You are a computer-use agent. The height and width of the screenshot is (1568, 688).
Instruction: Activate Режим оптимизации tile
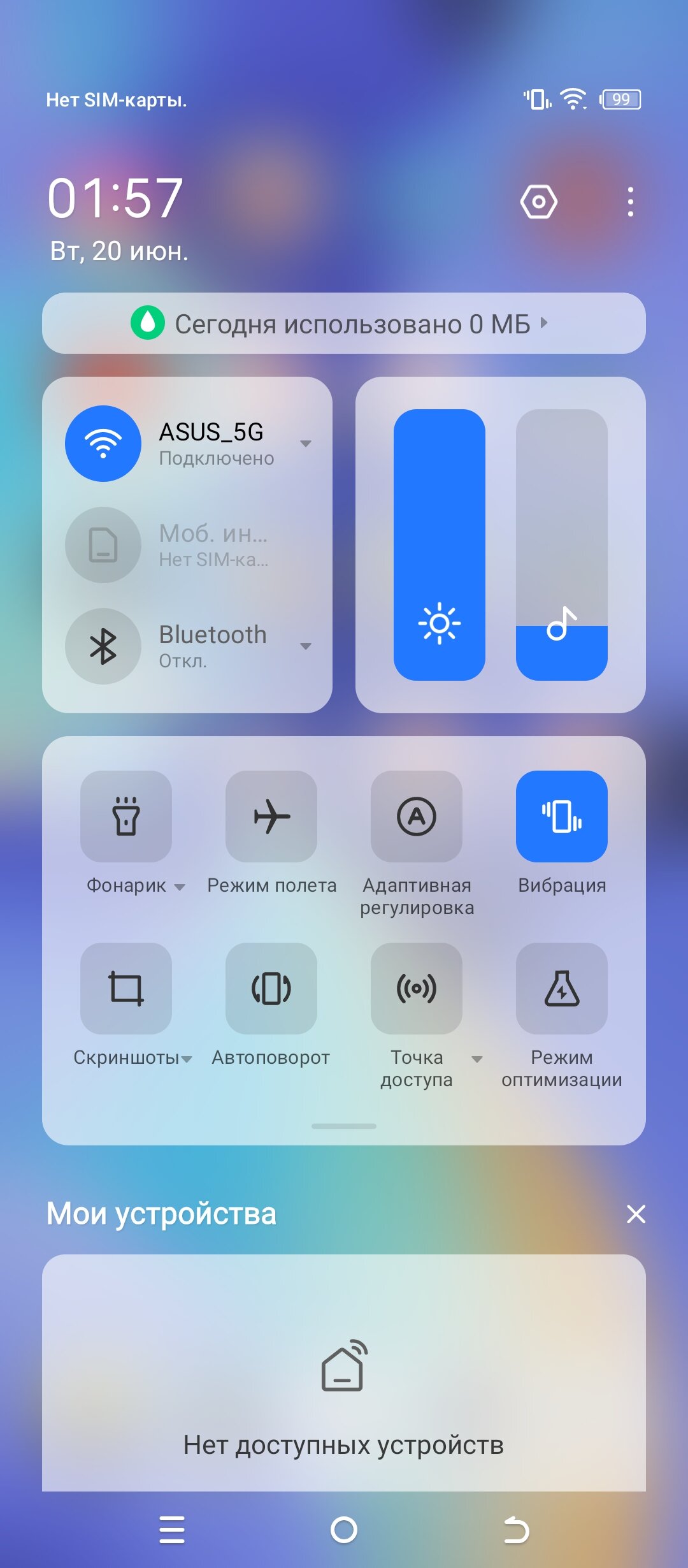click(x=561, y=989)
